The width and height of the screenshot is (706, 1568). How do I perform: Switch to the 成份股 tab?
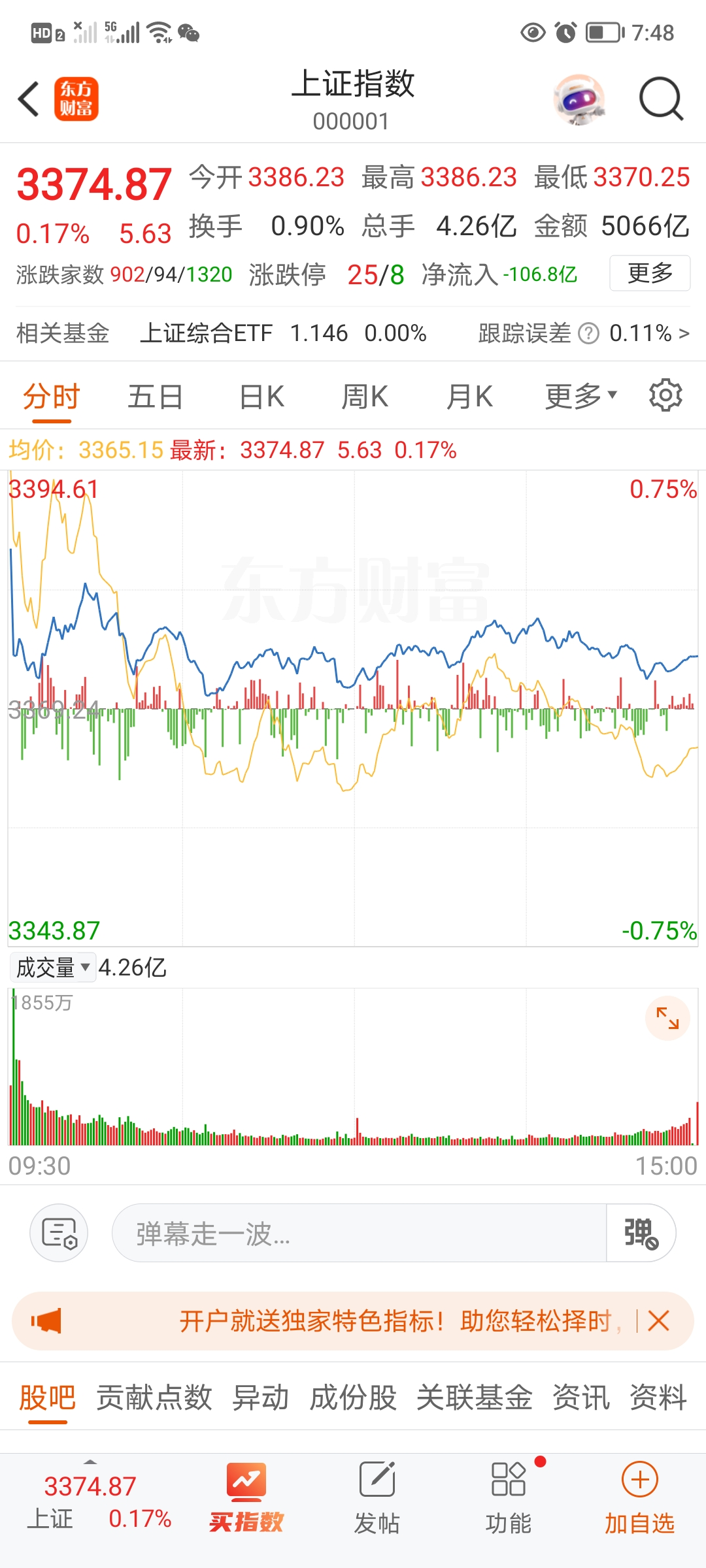point(353,1398)
